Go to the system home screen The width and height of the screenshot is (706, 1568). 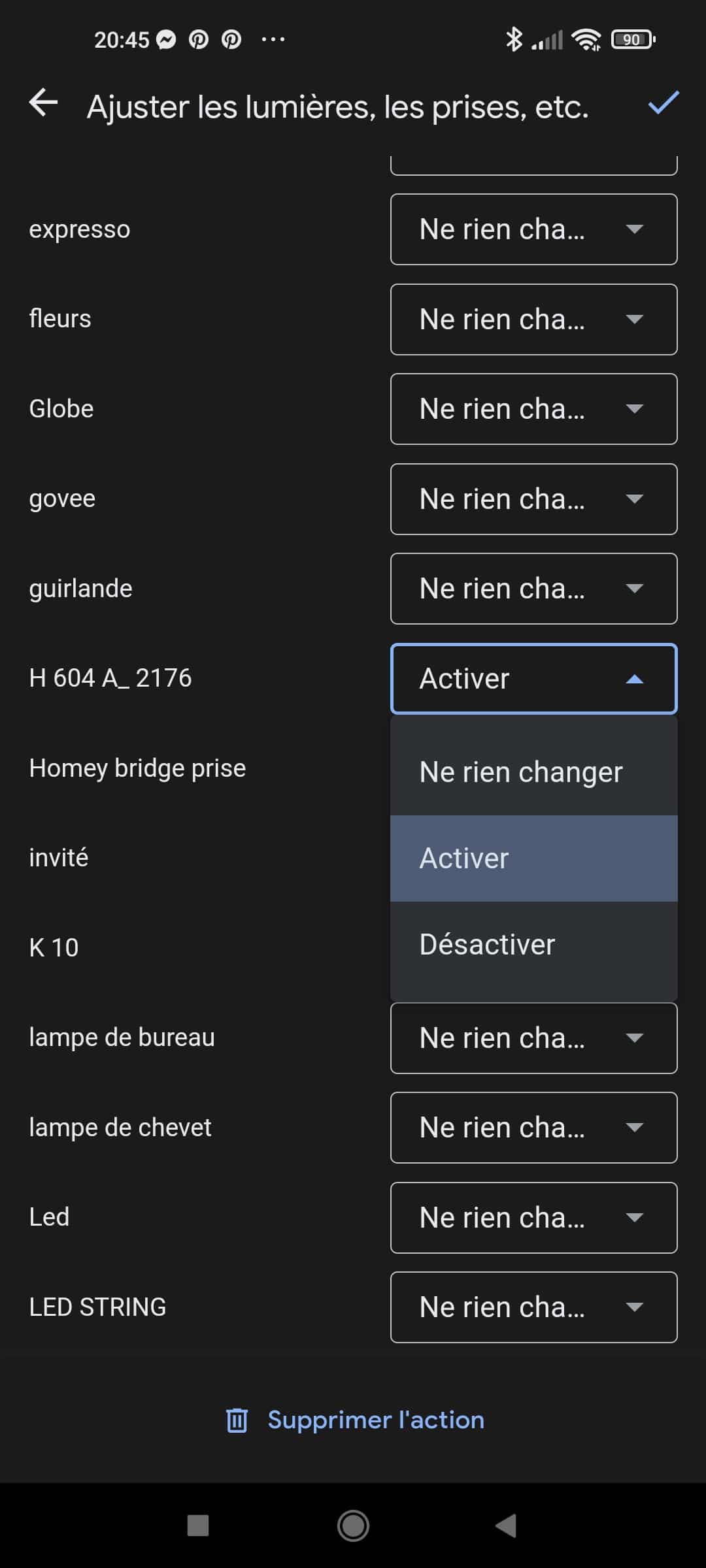click(353, 1526)
